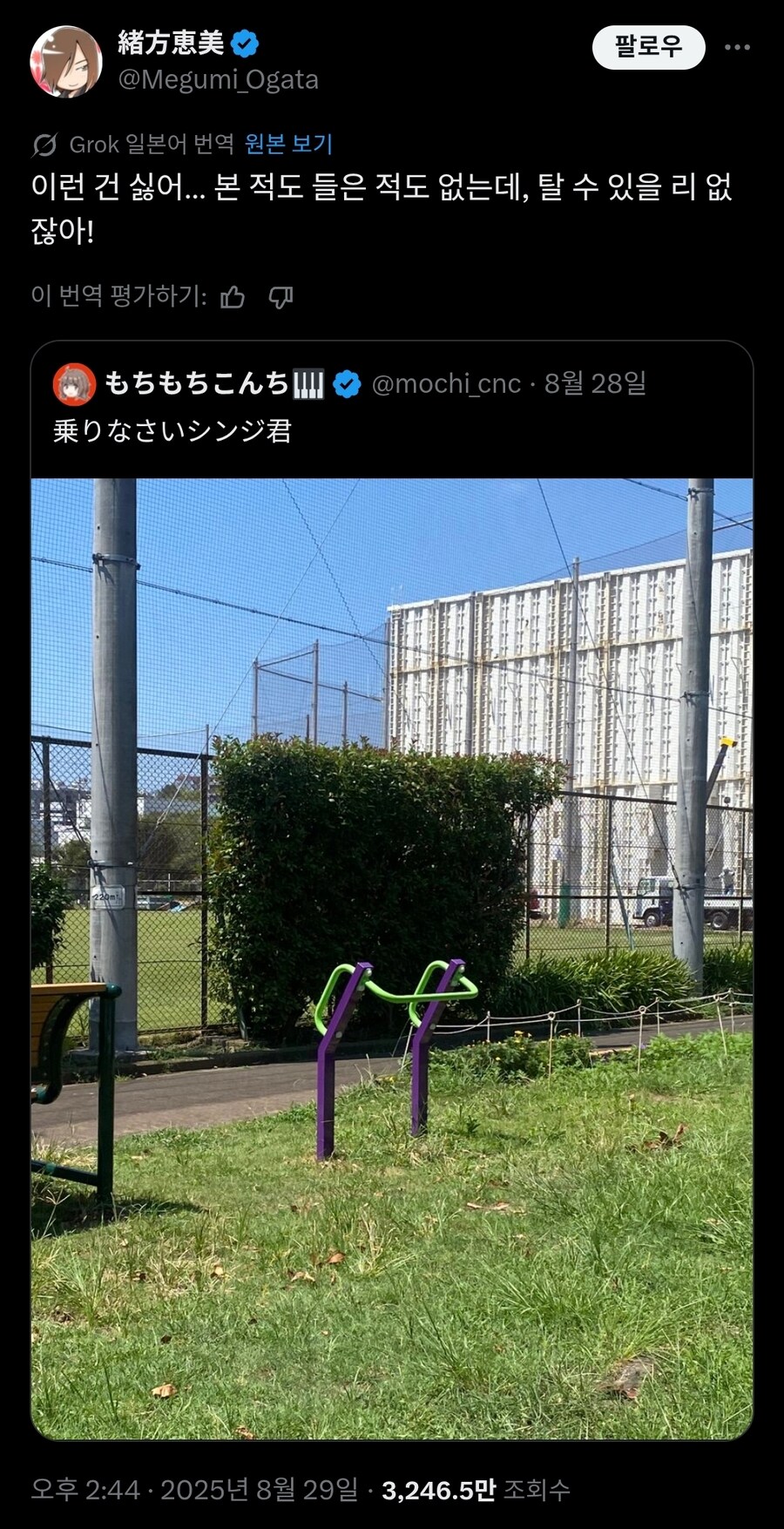Open 緒方恵美's profile avatar
The height and width of the screenshot is (1529, 784).
[x=66, y=61]
